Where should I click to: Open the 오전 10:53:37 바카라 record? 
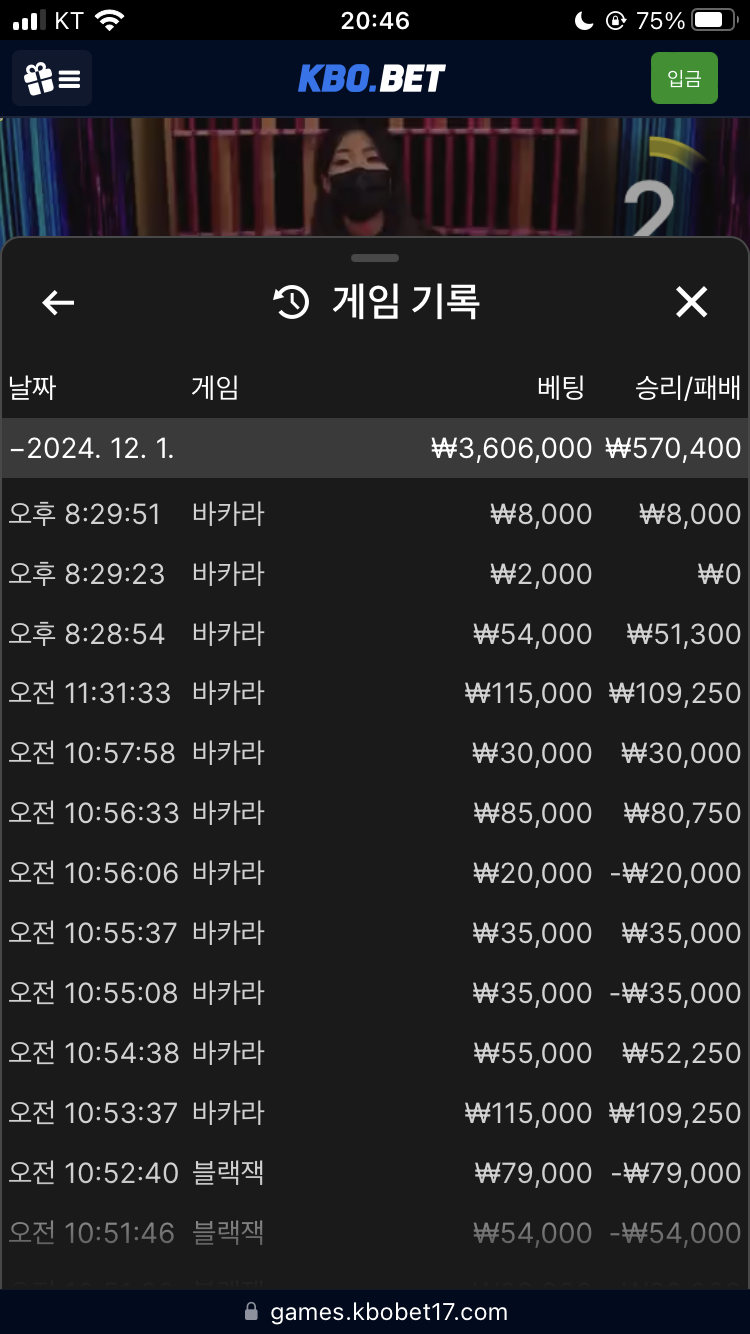point(375,1113)
